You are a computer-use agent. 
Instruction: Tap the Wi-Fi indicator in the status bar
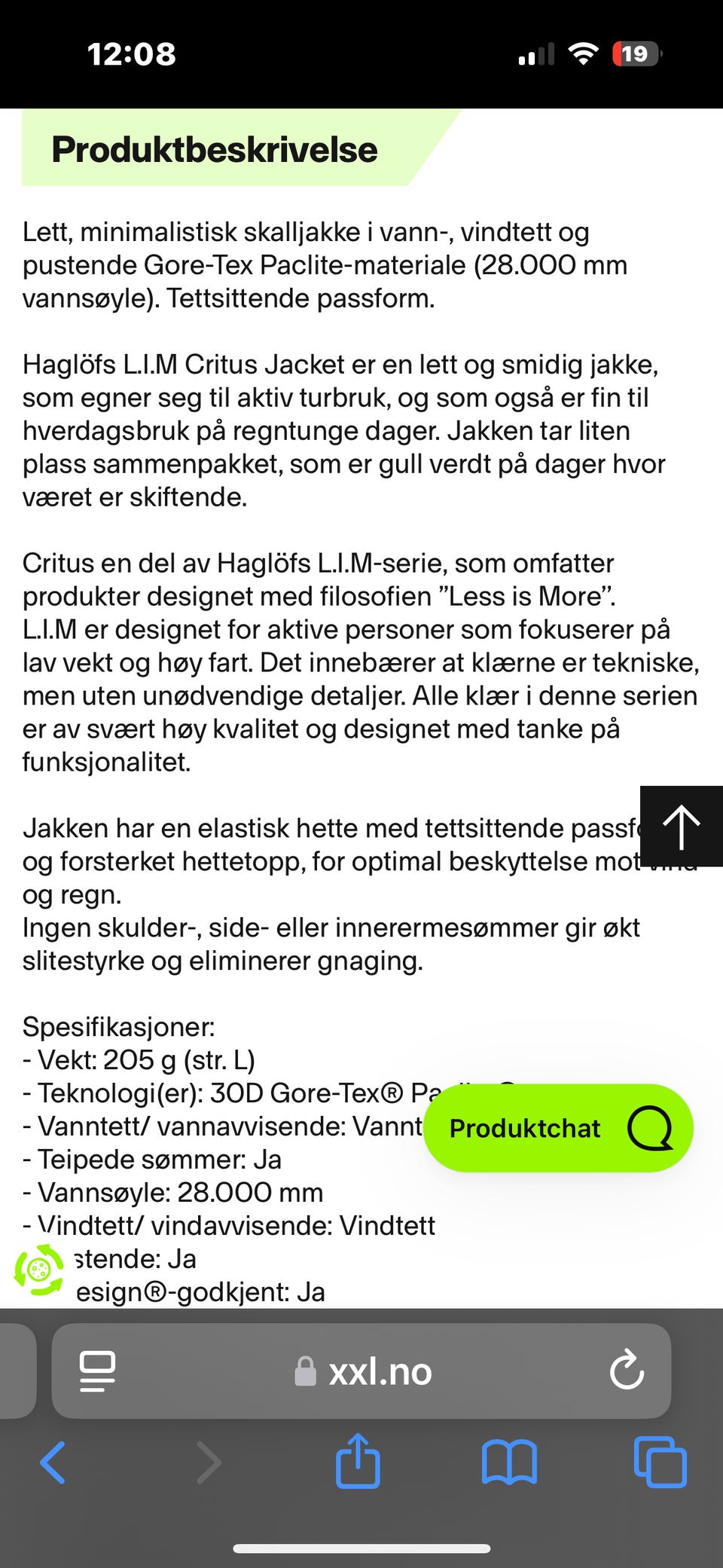coord(581,53)
